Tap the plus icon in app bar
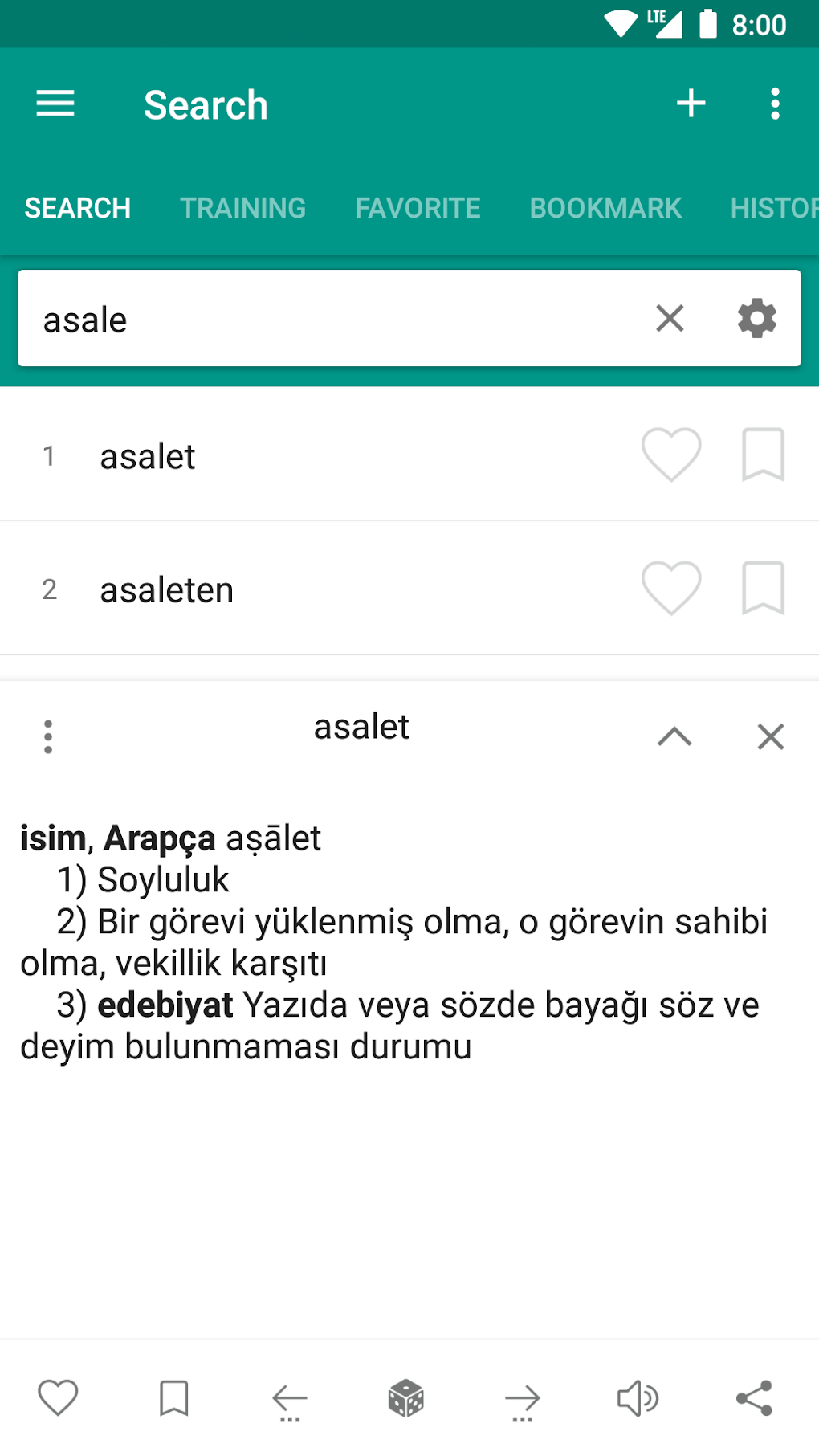The image size is (819, 1456). point(691,104)
